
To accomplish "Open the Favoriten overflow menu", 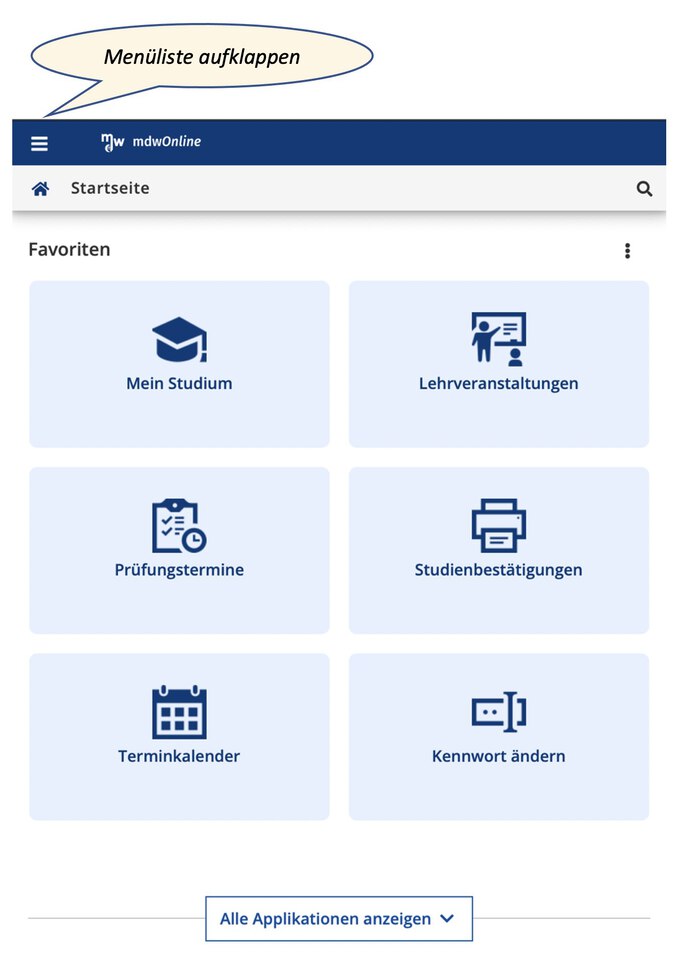I will pyautogui.click(x=627, y=251).
